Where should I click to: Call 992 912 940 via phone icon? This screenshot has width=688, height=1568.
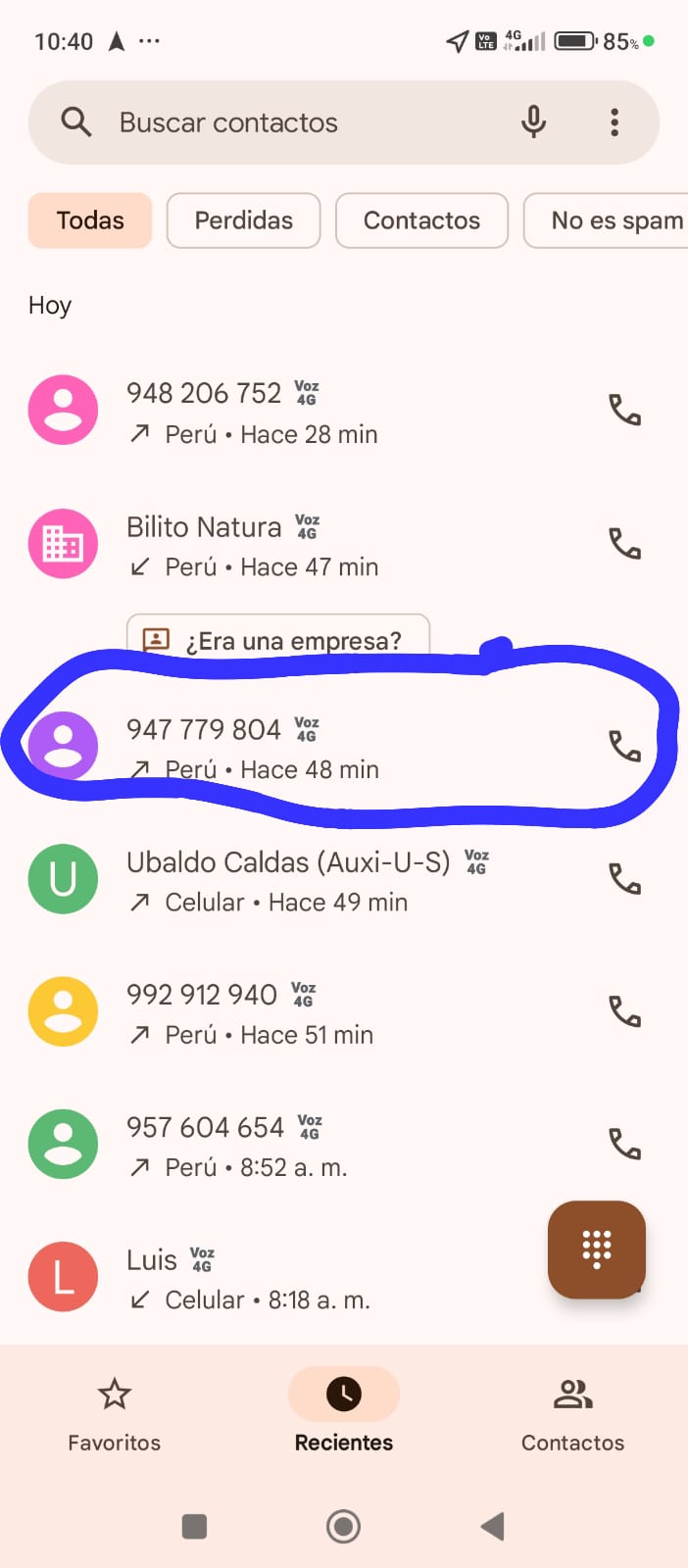624,1011
